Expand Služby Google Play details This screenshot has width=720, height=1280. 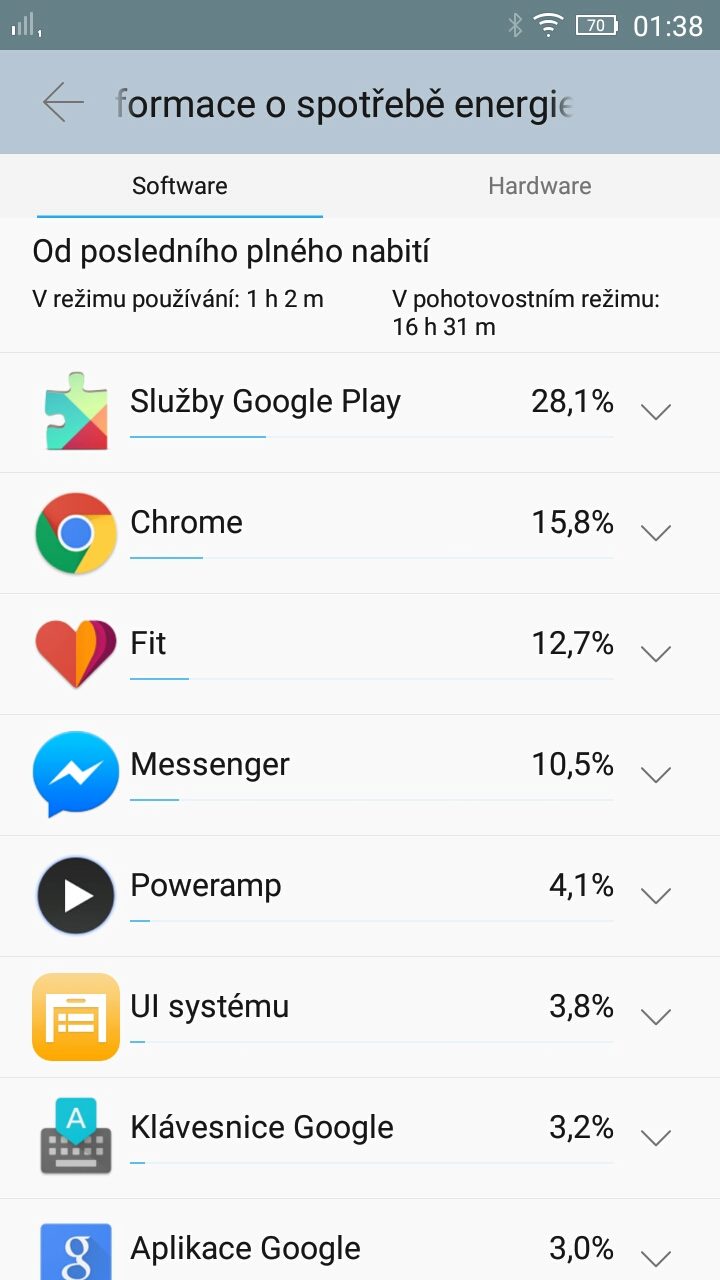(x=360, y=412)
